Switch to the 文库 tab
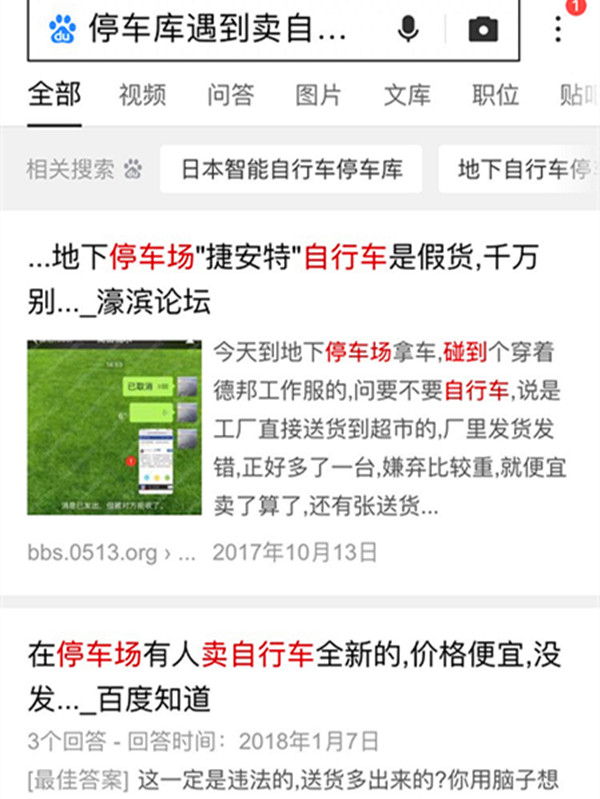Image resolution: width=600 pixels, height=799 pixels. coord(407,95)
